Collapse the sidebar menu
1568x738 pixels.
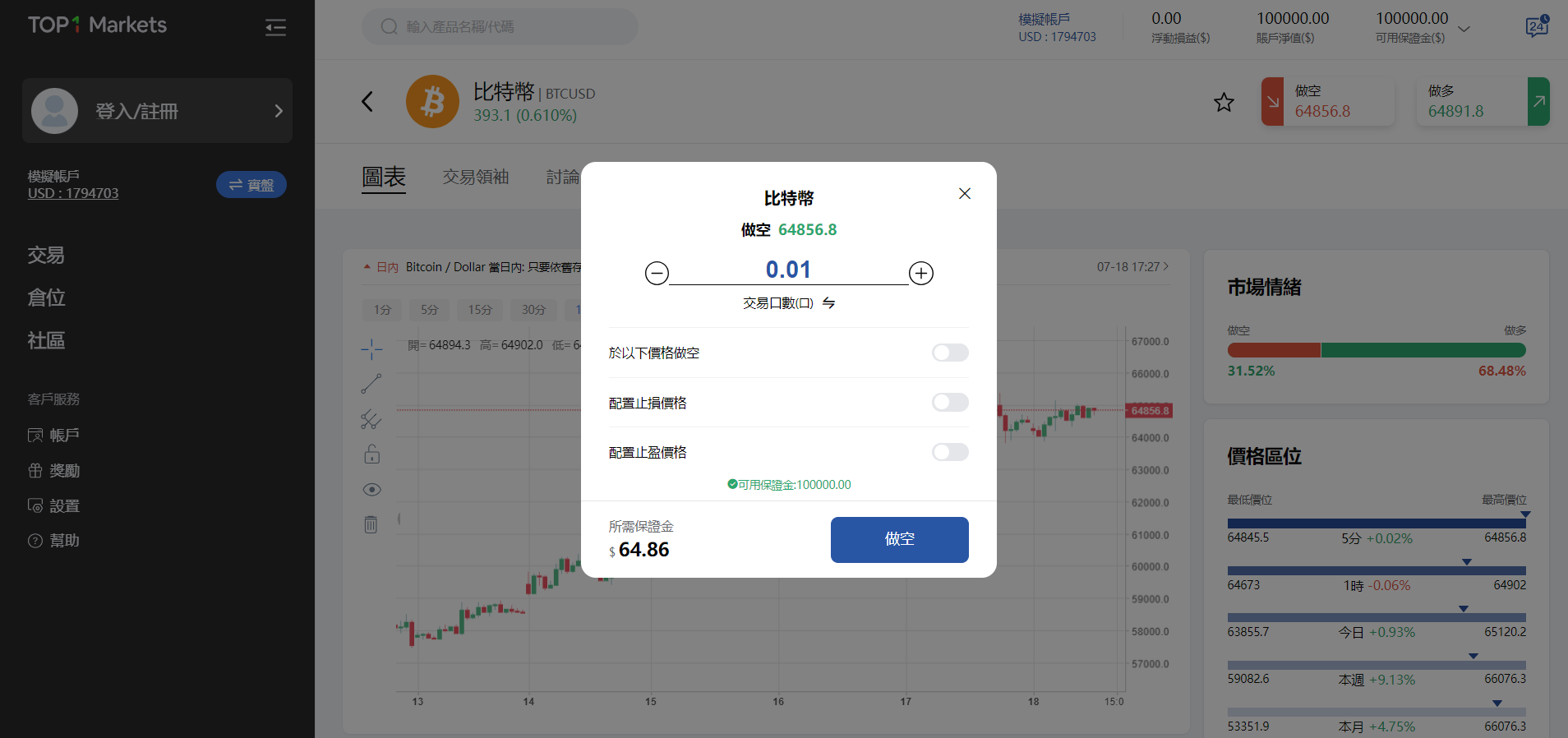pos(275,27)
